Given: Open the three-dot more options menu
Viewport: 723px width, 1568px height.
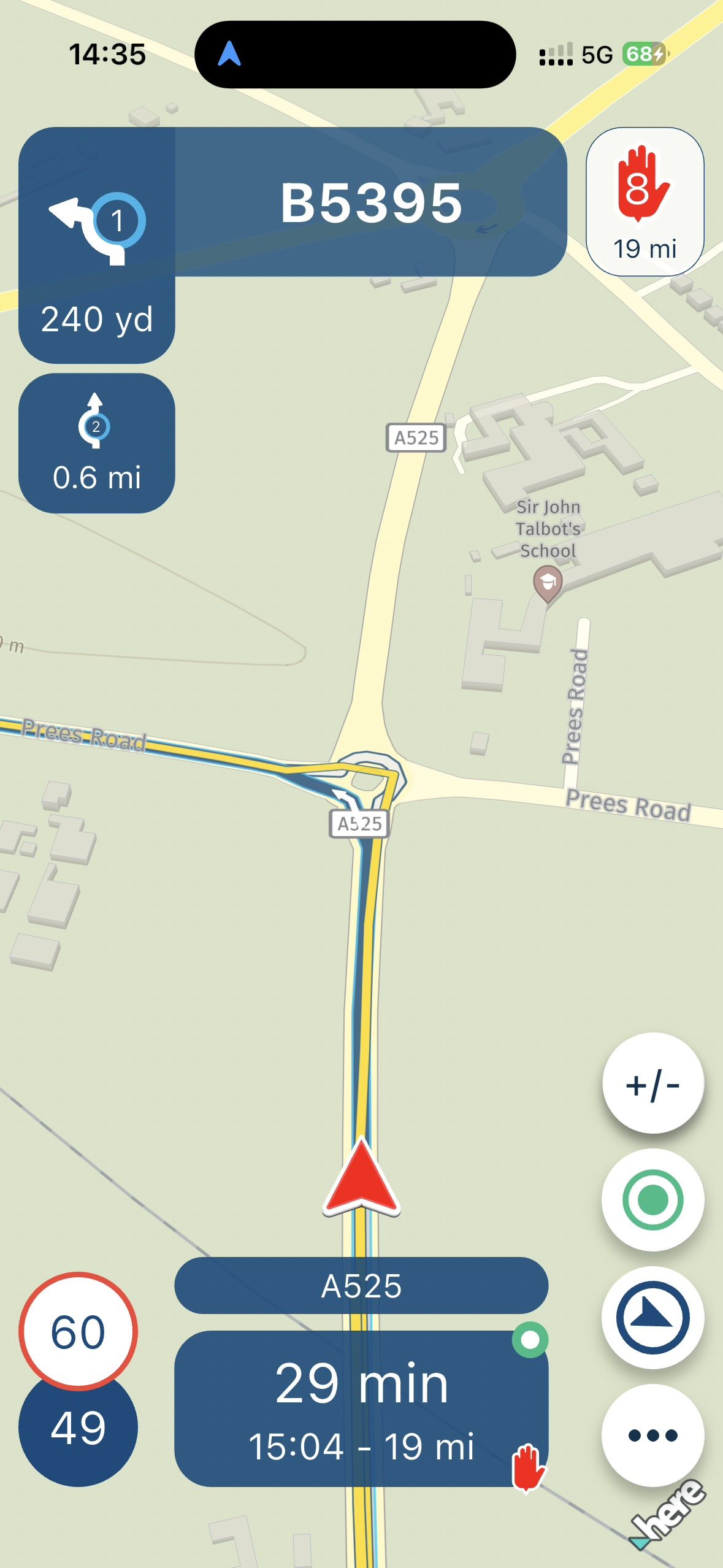Looking at the screenshot, I should pos(652,1435).
